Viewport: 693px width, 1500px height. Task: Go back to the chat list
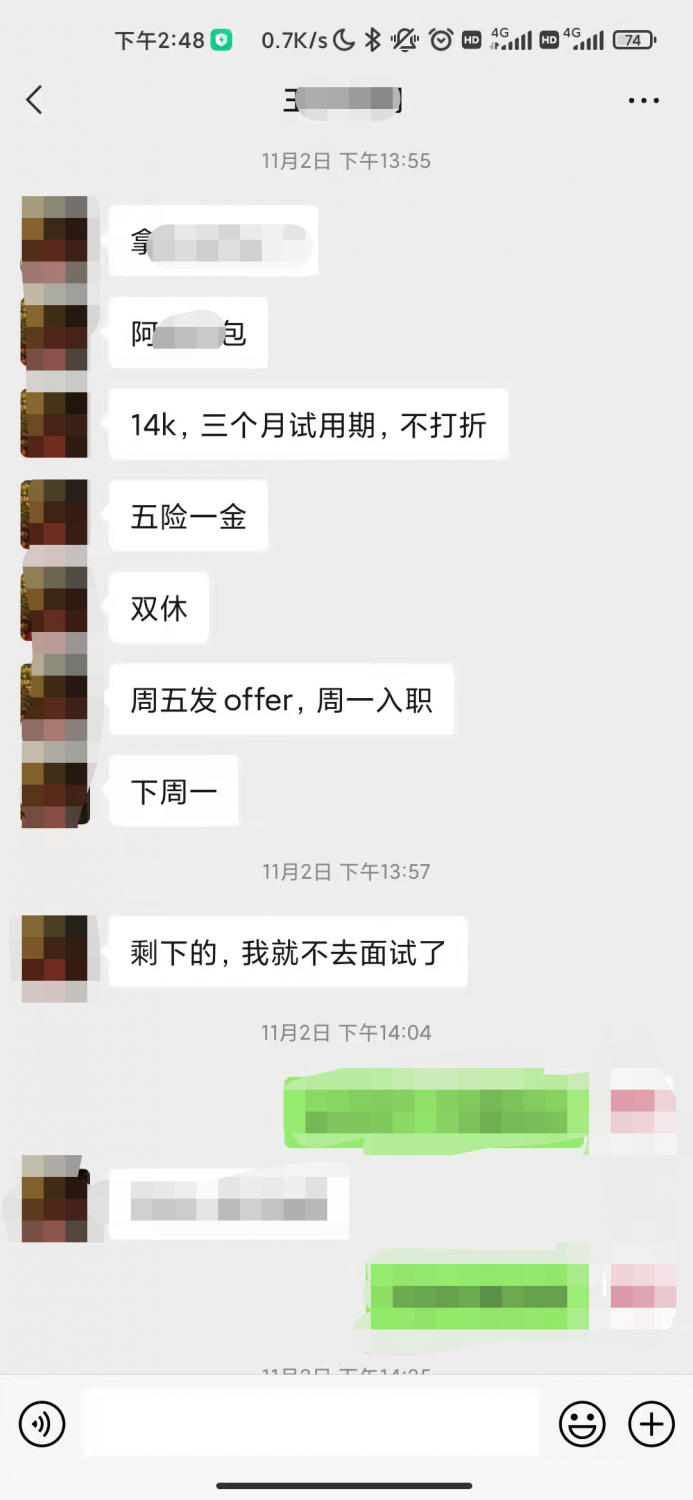(x=35, y=100)
